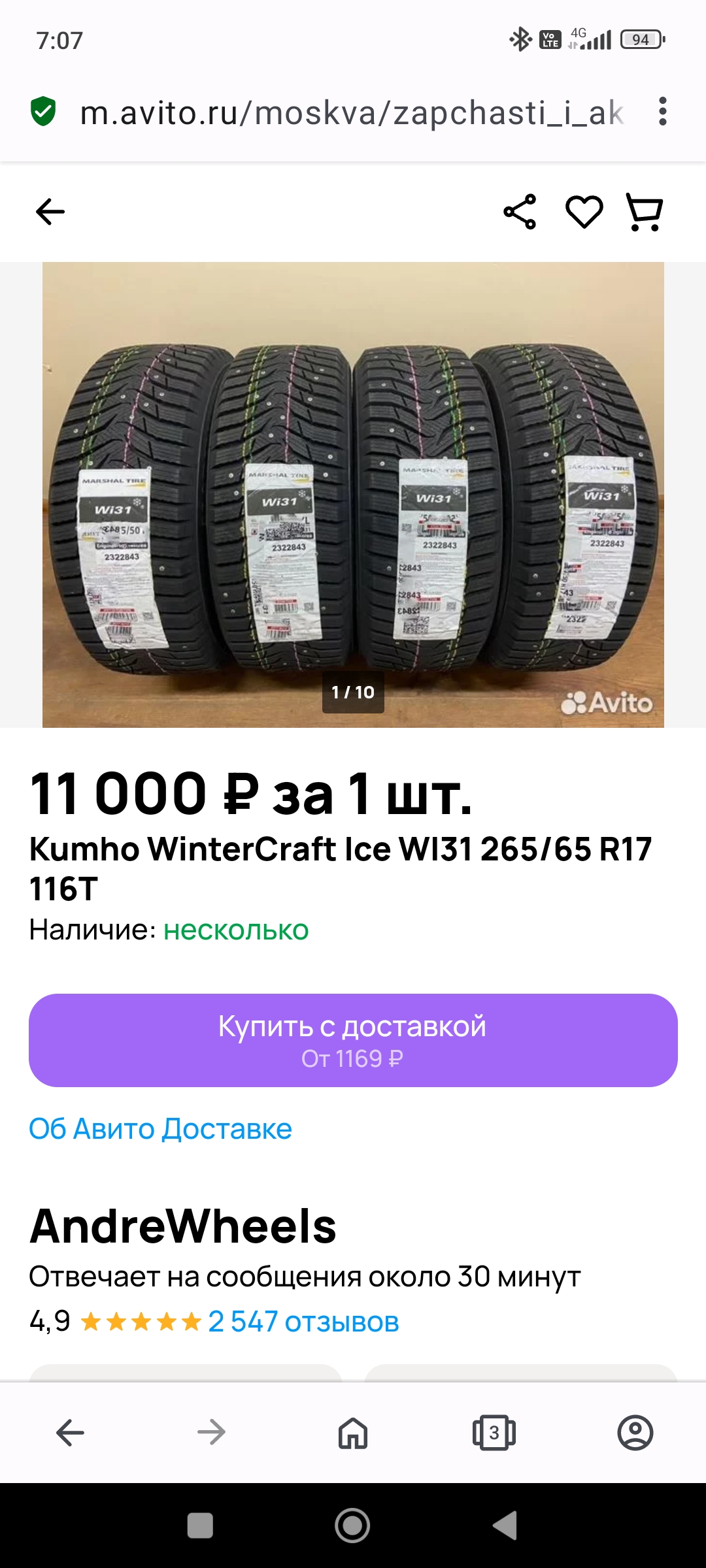706x1568 pixels.
Task: Go to the browser home page
Action: [353, 1433]
